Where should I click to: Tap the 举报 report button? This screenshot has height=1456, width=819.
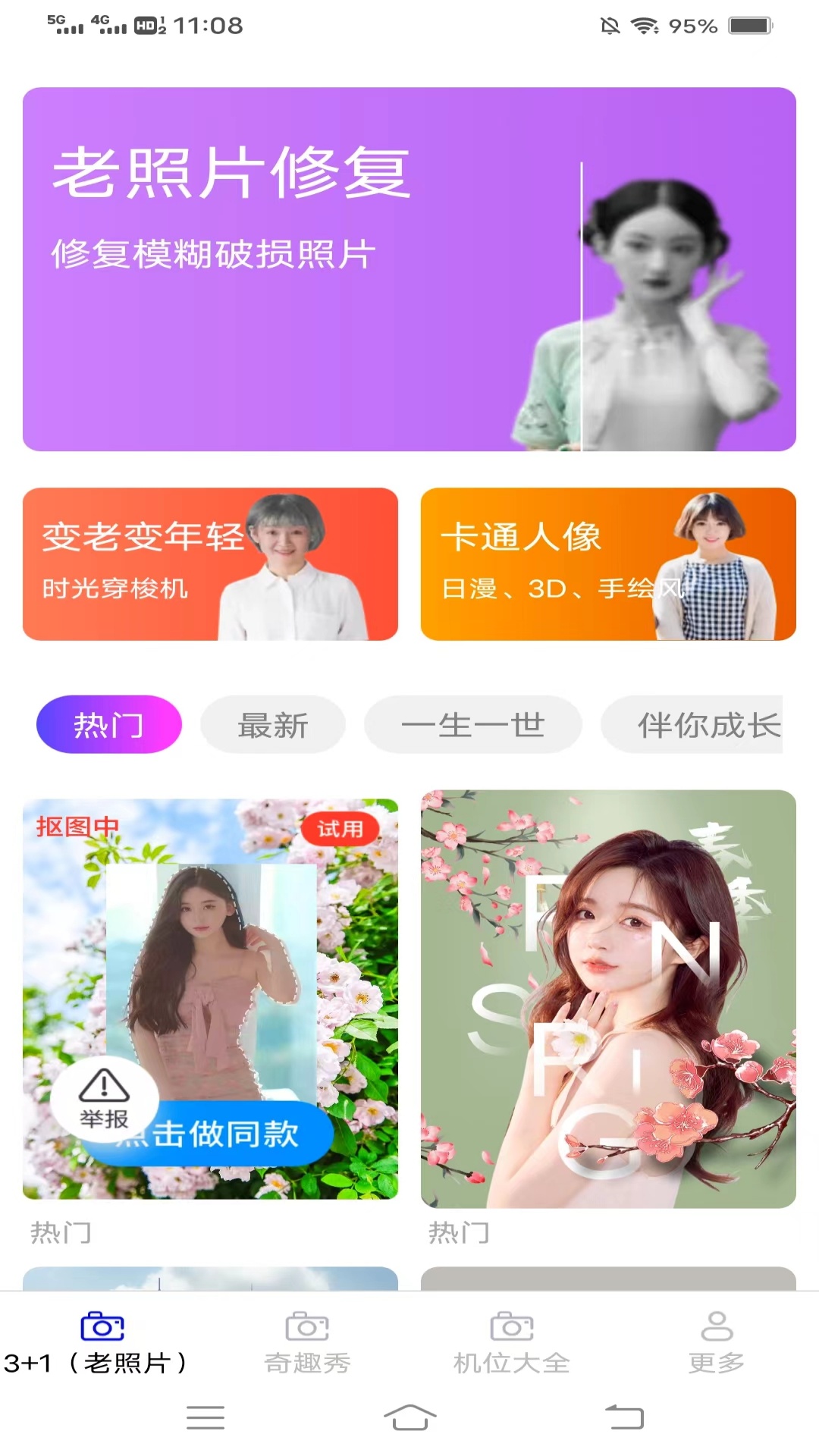tap(105, 1098)
